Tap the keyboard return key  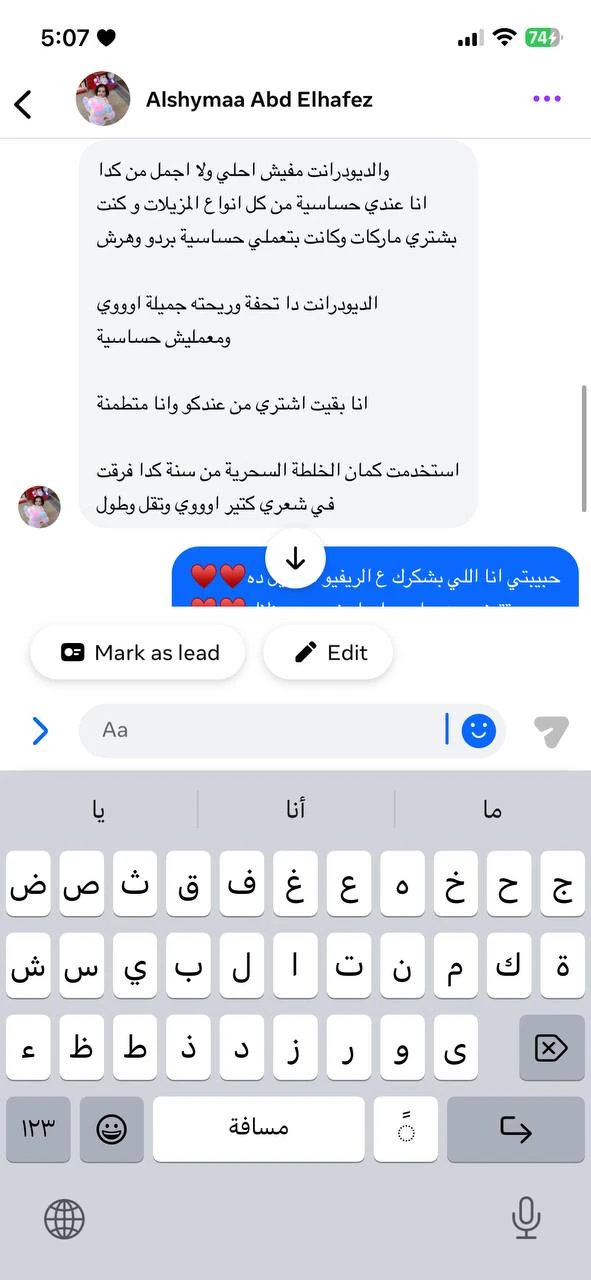coord(516,1129)
